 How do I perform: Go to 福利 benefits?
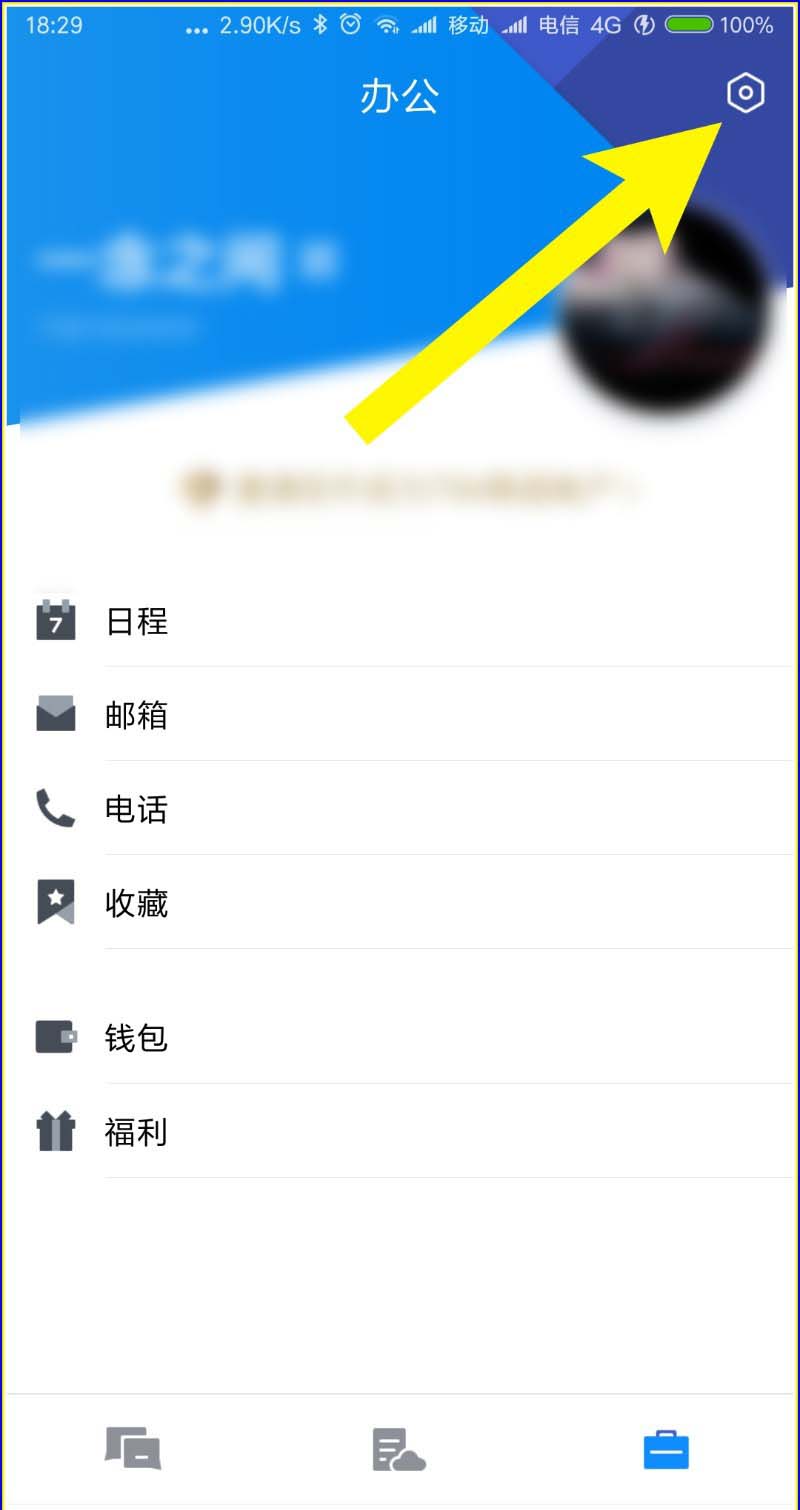click(137, 1132)
